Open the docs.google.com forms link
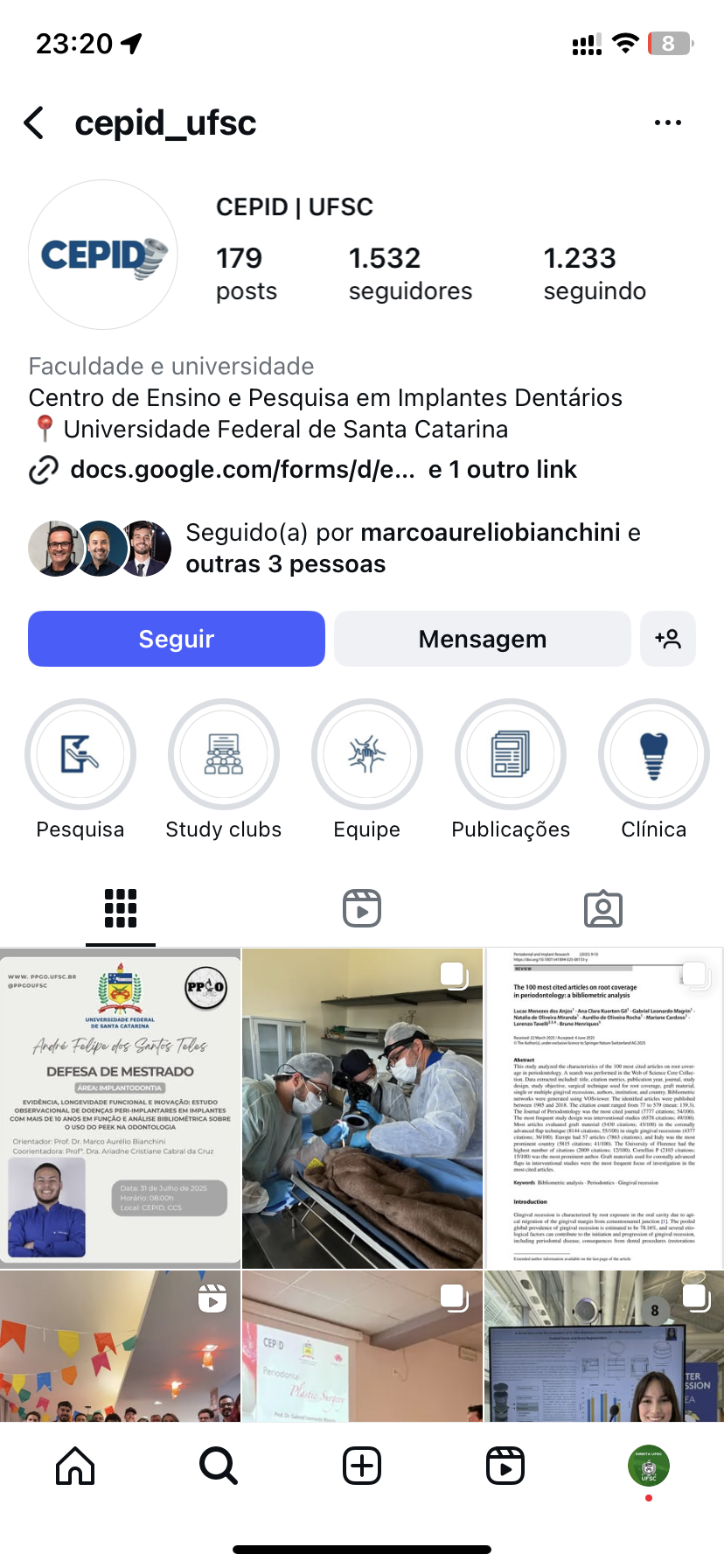Screen dimensions: 724x1568 tap(242, 470)
